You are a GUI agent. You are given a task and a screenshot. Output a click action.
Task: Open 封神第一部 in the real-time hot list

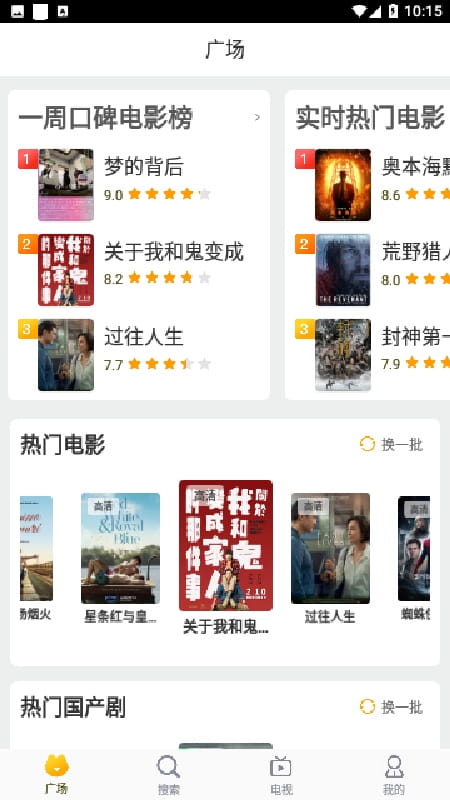(x=372, y=355)
